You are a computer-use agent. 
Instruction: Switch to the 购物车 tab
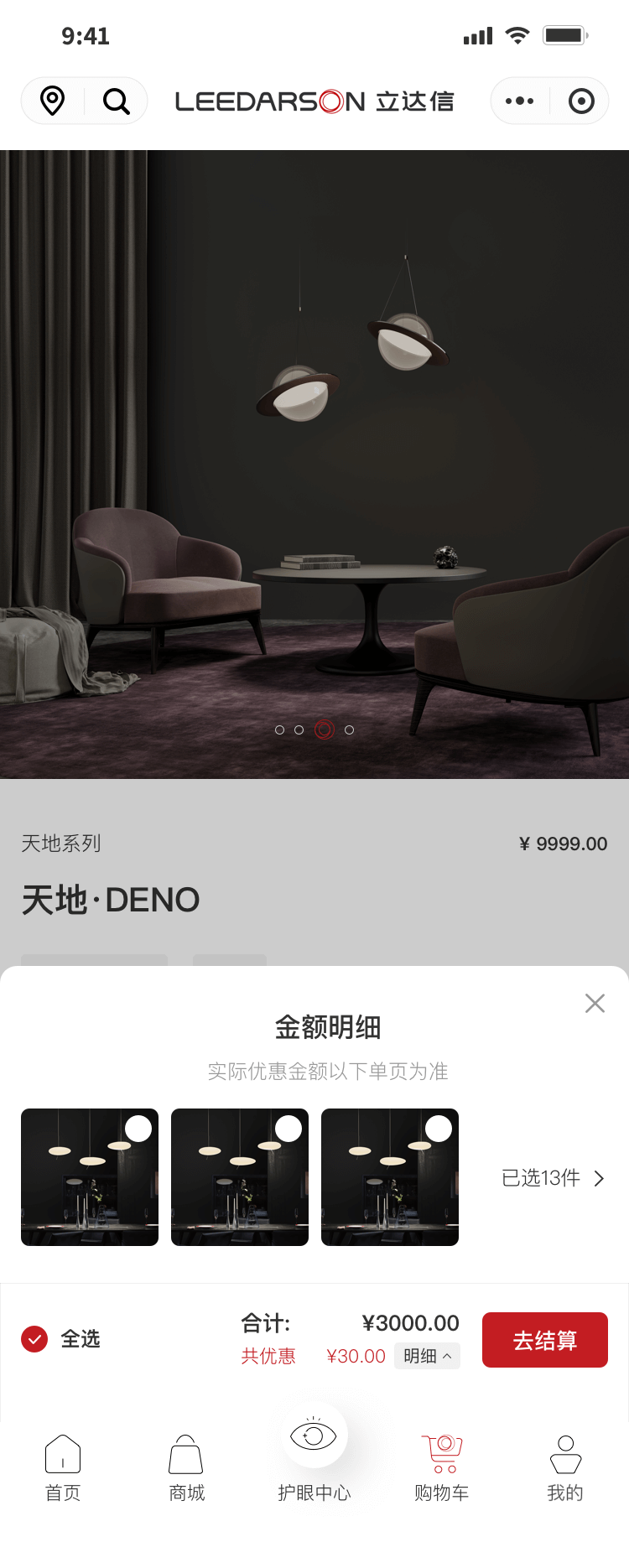(442, 1467)
